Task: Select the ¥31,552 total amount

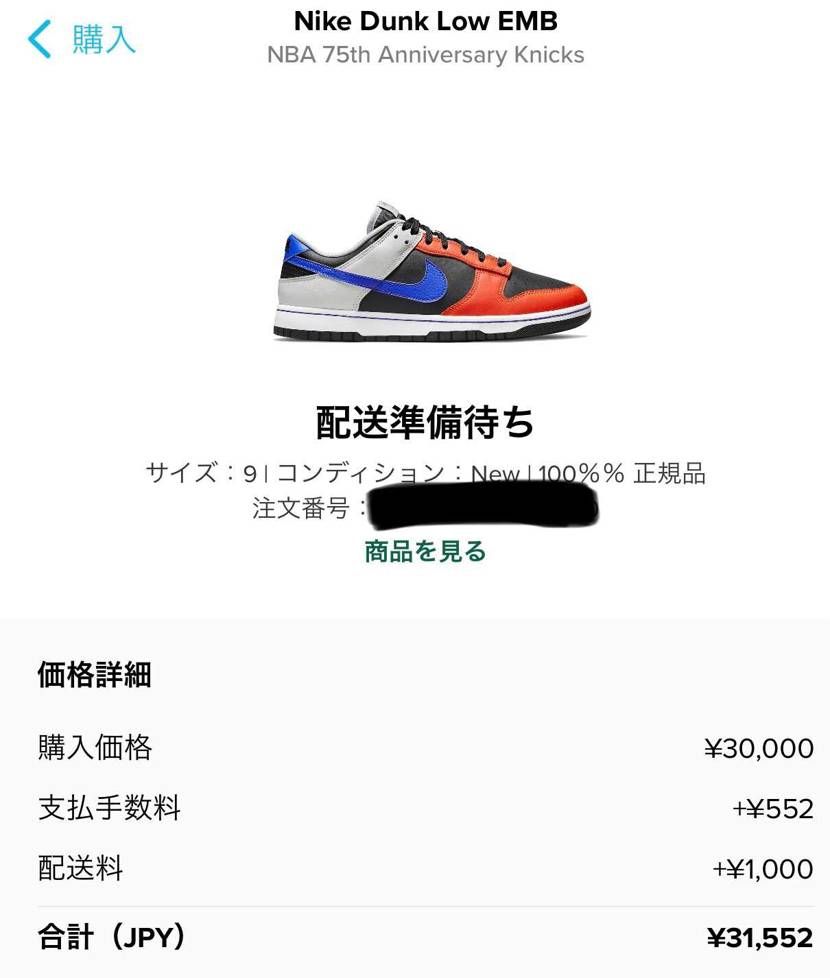Action: 760,938
